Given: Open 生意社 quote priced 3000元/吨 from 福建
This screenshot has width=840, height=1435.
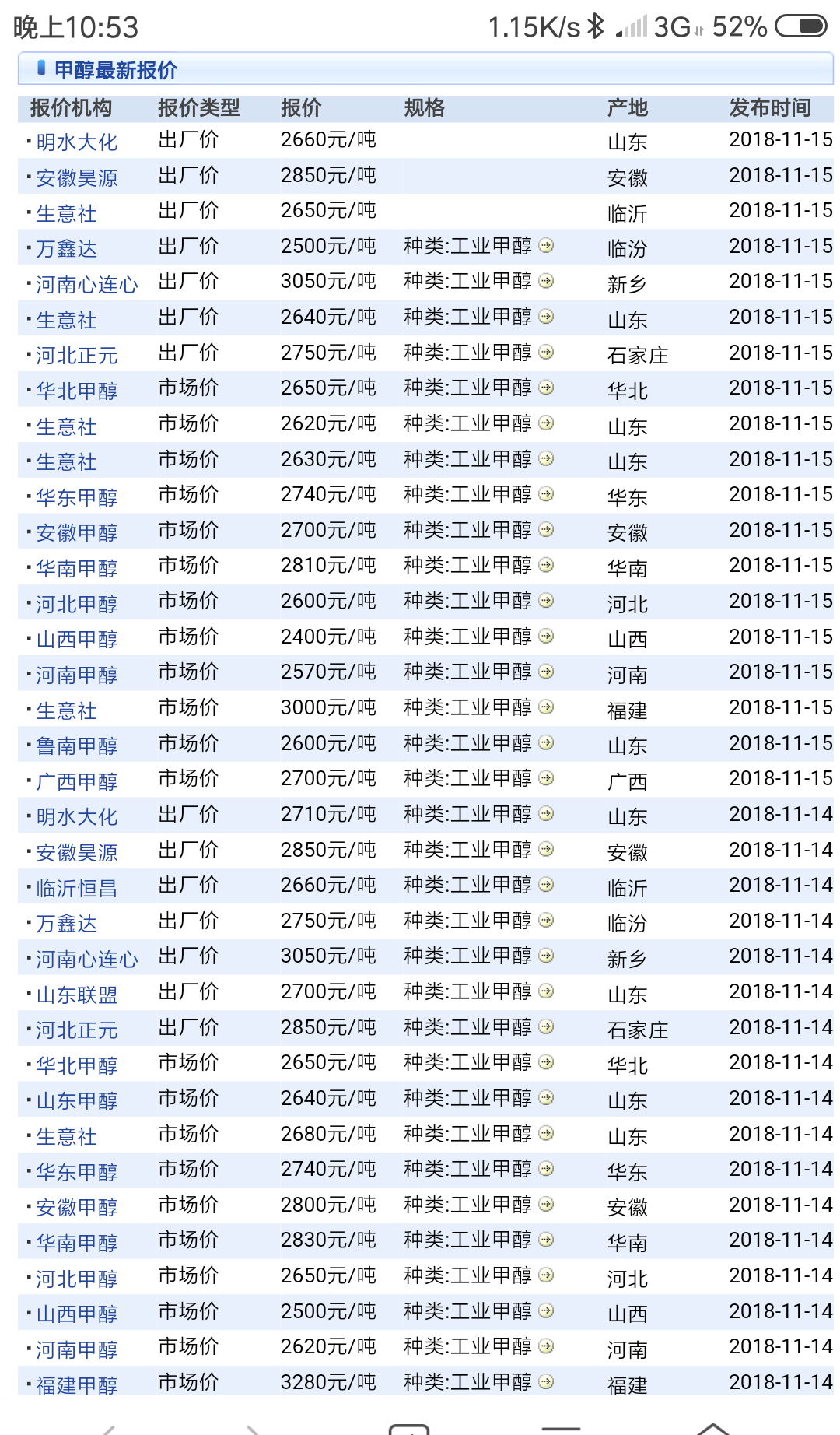Looking at the screenshot, I should [66, 710].
